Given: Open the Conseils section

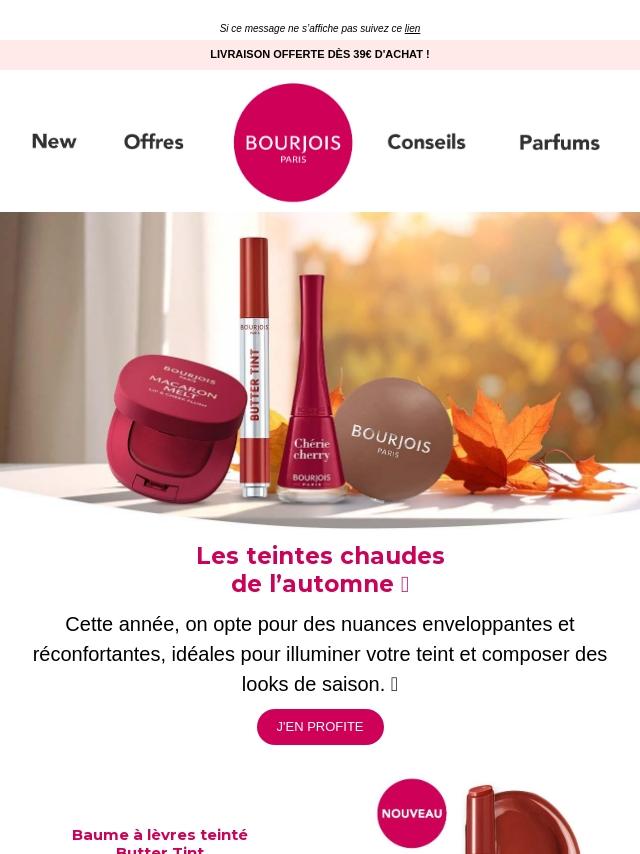Looking at the screenshot, I should [426, 142].
